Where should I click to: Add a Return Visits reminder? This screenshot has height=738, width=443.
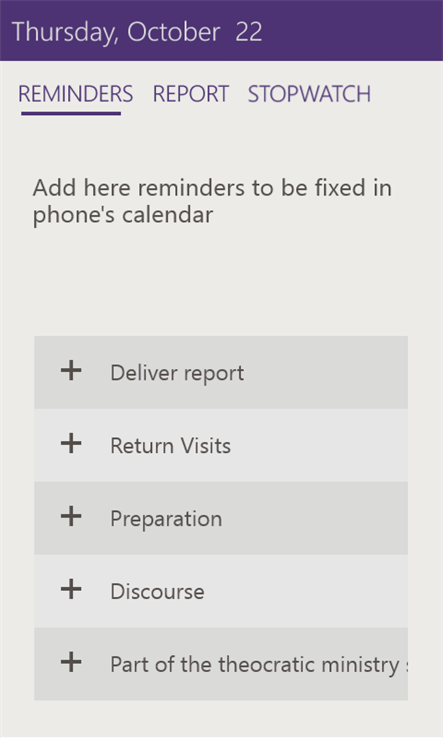pyautogui.click(x=221, y=445)
